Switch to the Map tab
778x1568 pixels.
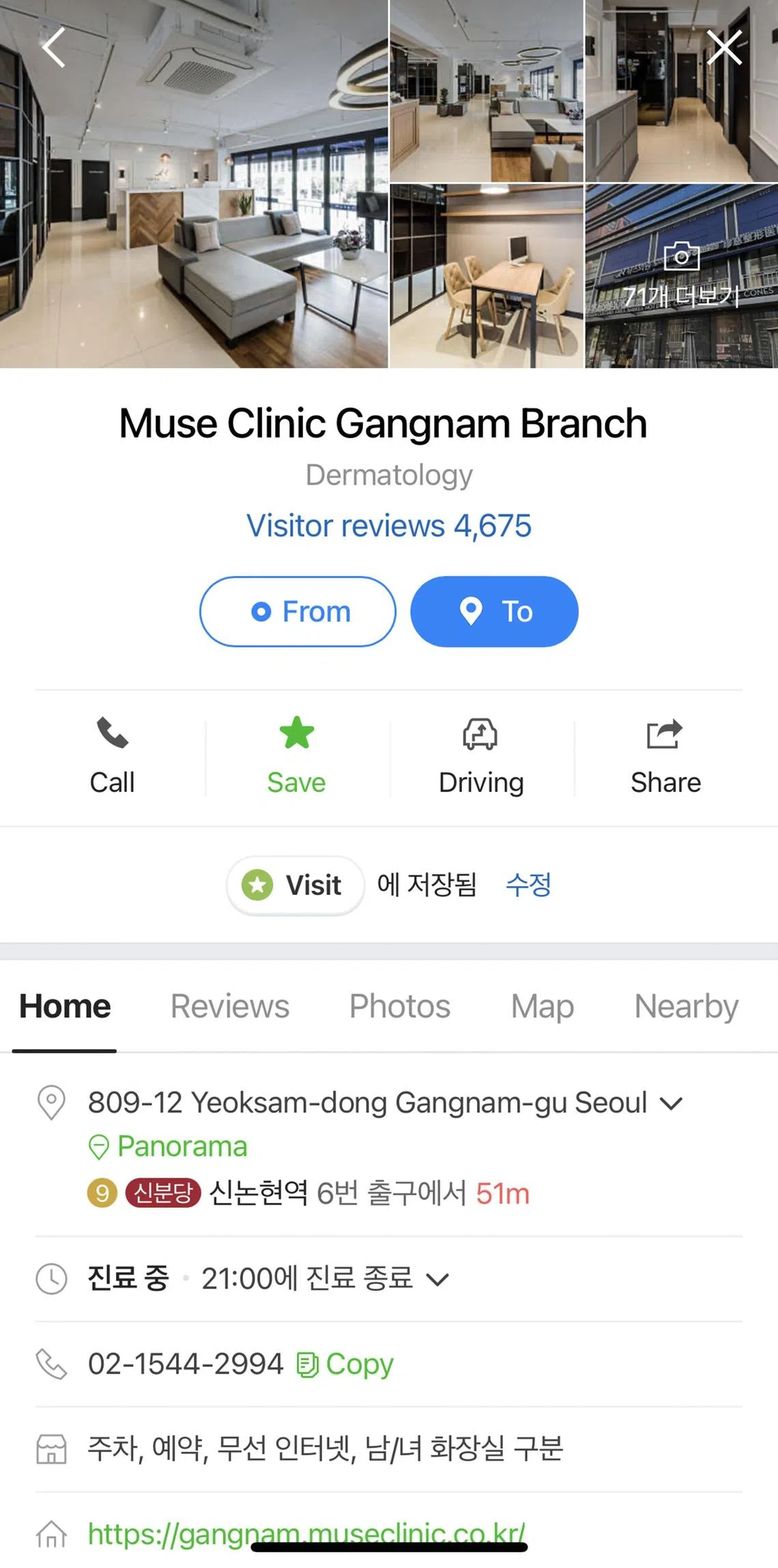click(x=543, y=1006)
